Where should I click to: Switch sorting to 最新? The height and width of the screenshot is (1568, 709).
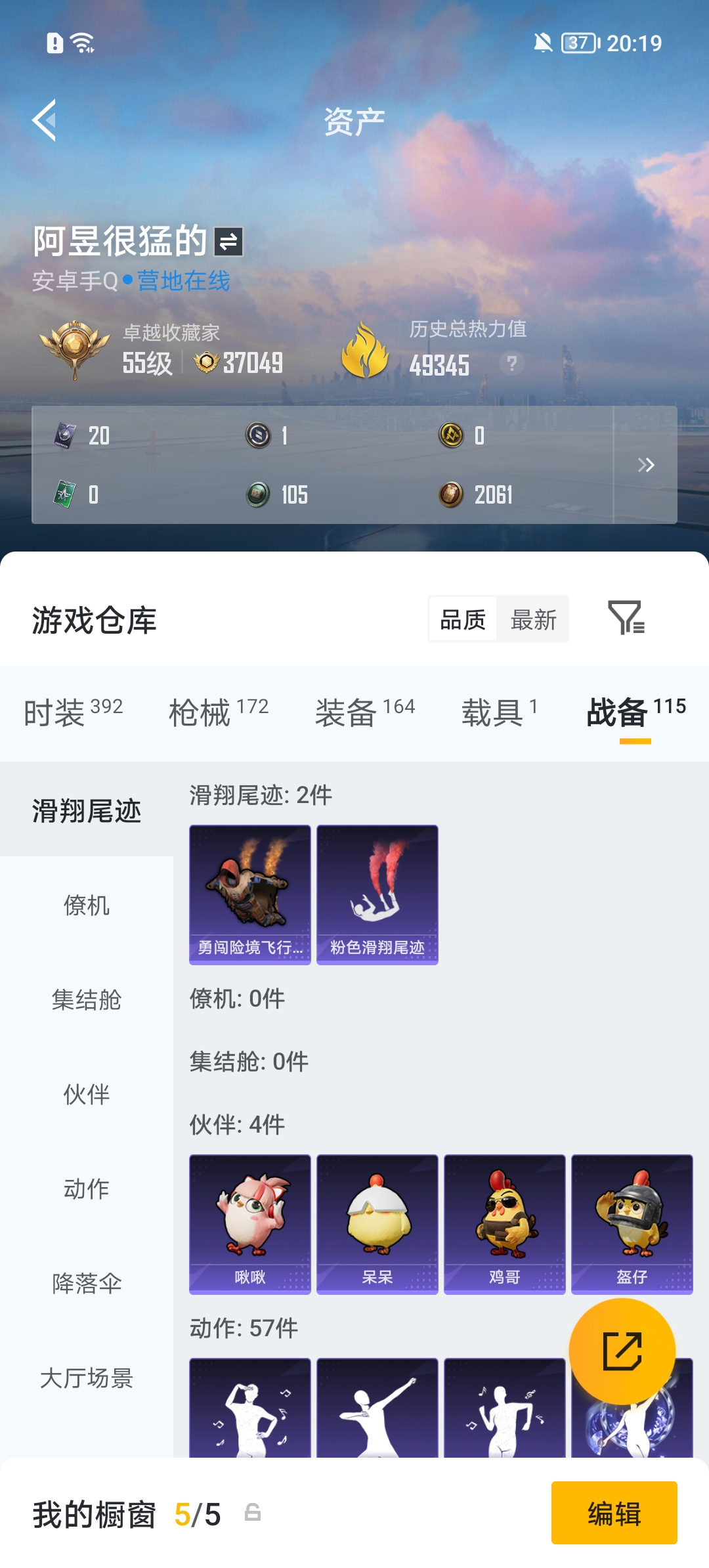click(x=533, y=618)
